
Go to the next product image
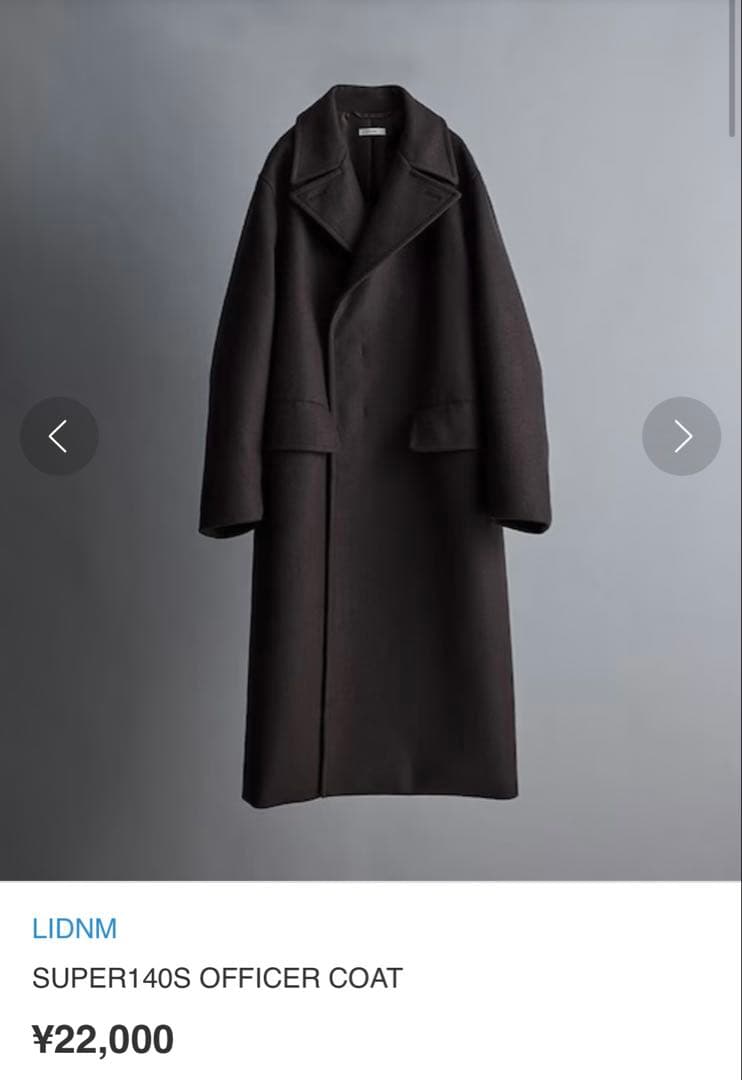tap(681, 436)
